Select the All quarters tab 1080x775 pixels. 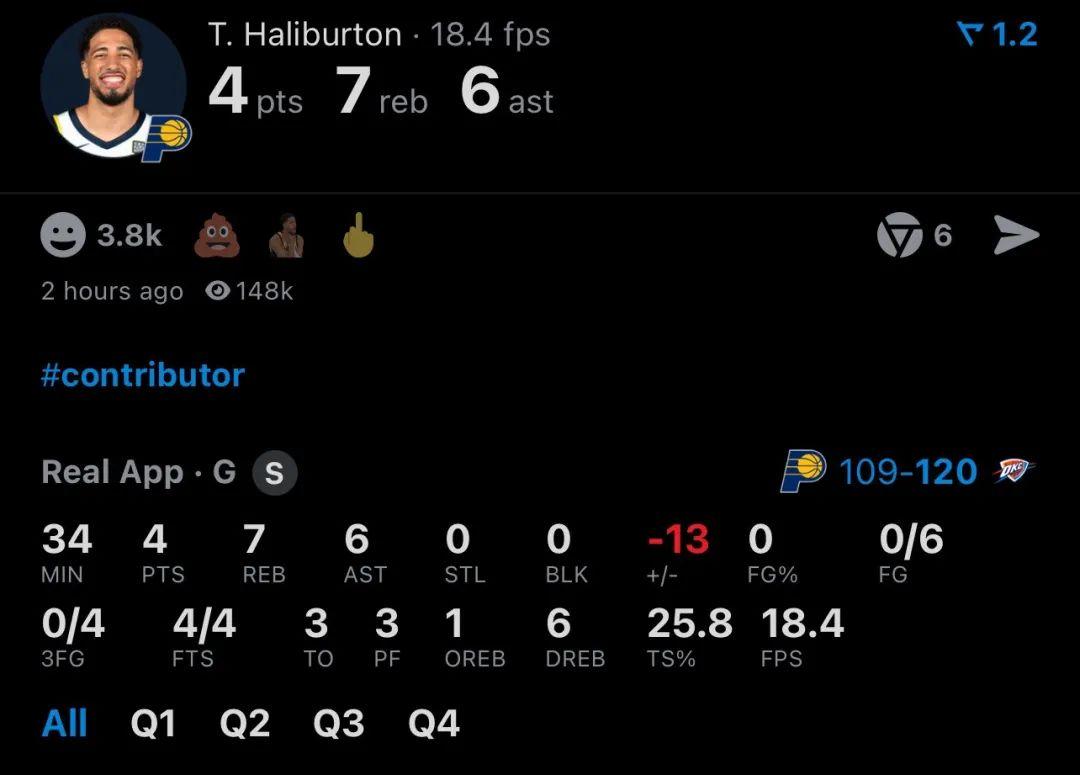click(x=65, y=723)
